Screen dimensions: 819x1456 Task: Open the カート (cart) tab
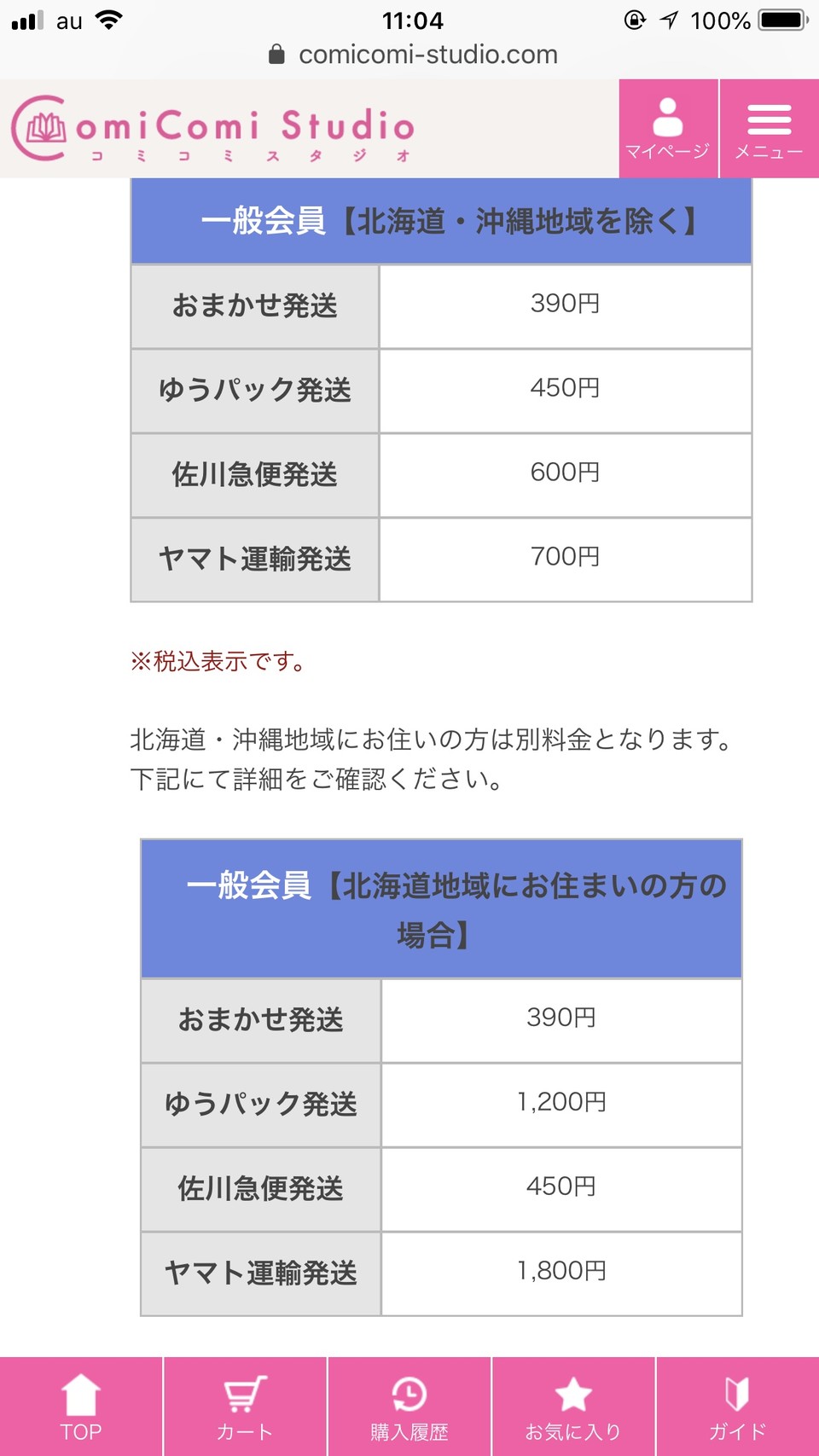[x=245, y=1407]
